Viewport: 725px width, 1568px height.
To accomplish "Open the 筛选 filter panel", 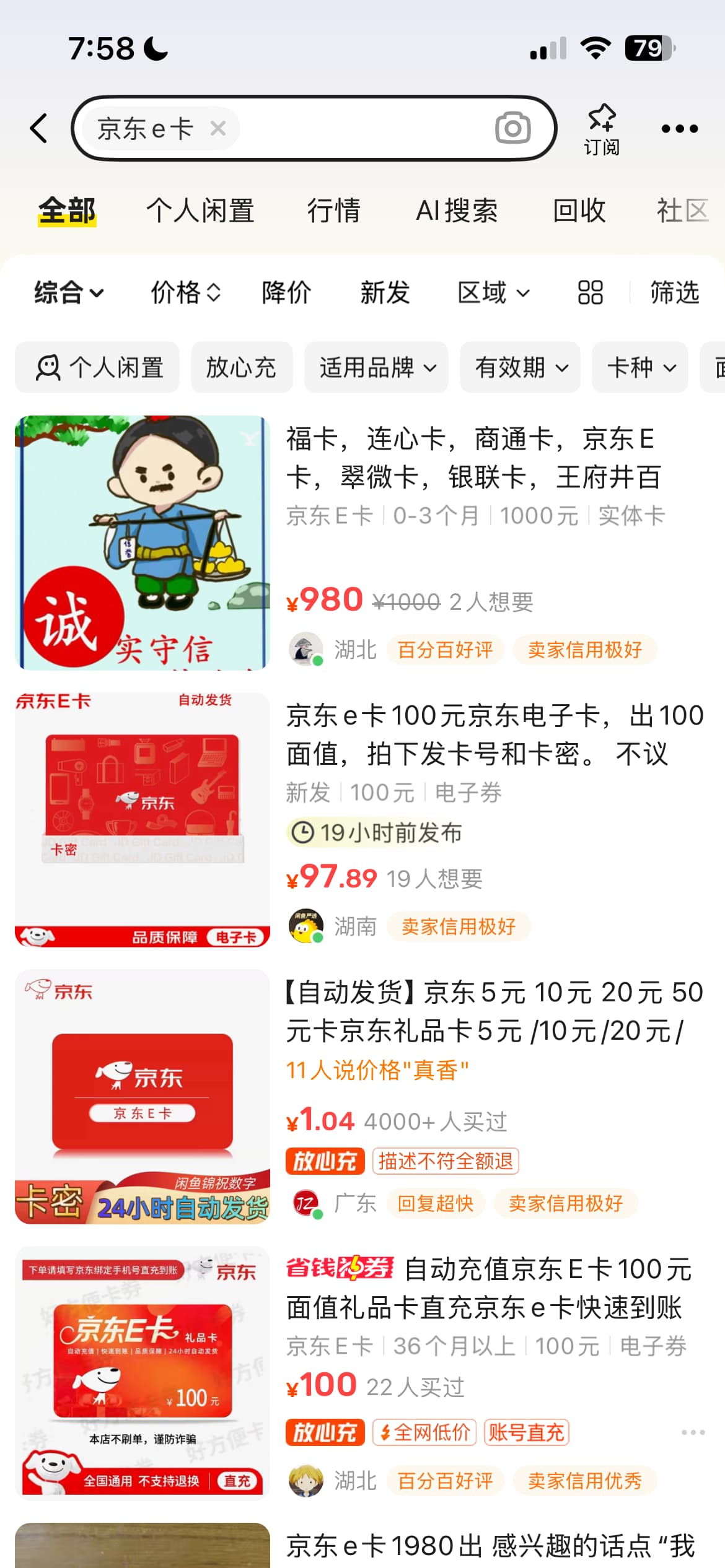I will click(675, 292).
